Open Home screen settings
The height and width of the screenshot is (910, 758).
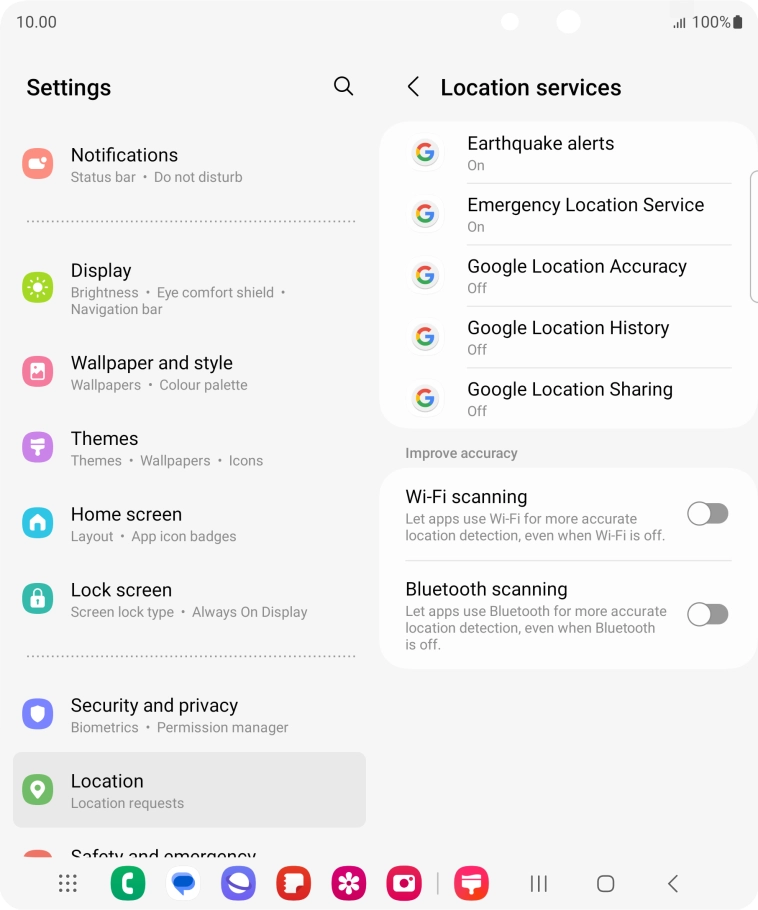point(189,524)
